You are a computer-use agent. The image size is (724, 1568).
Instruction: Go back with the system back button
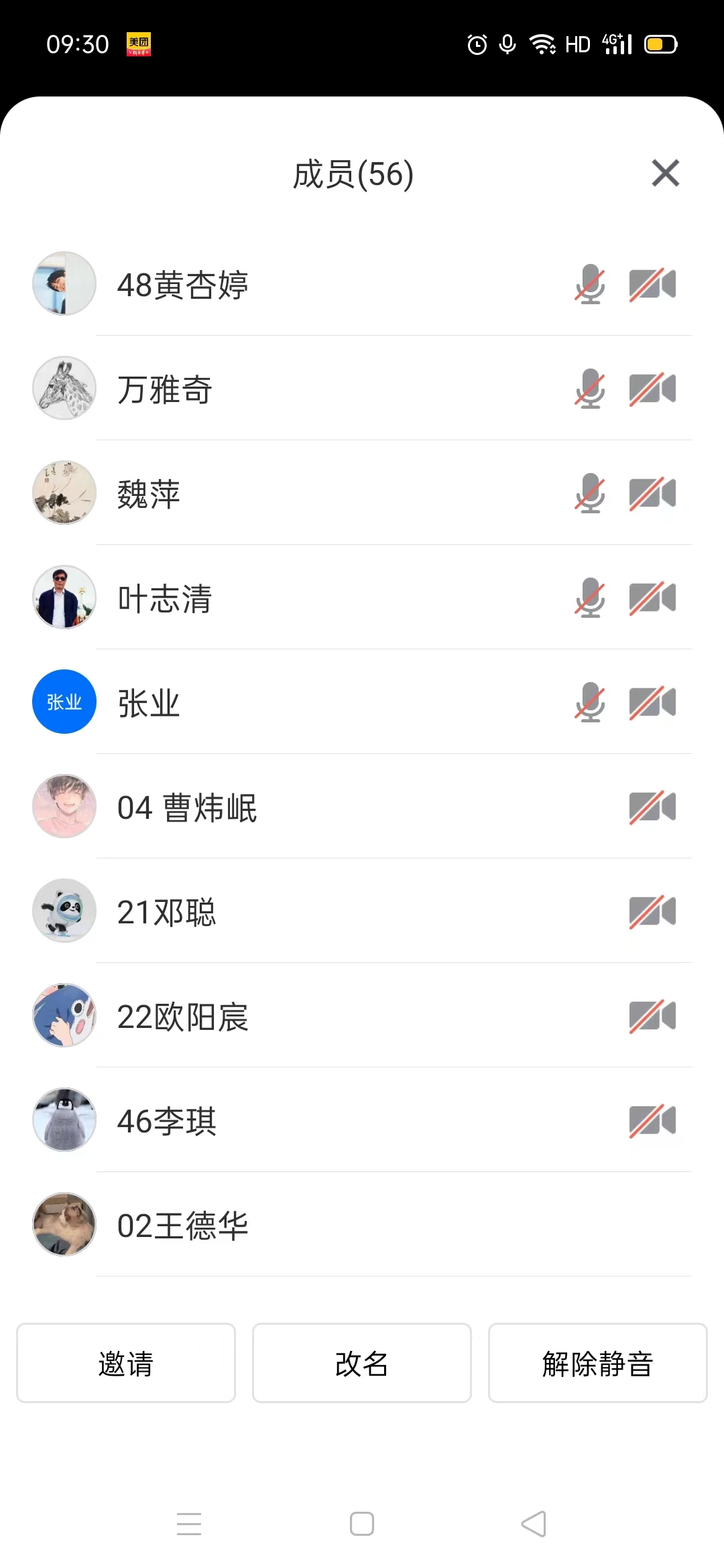point(534,1524)
